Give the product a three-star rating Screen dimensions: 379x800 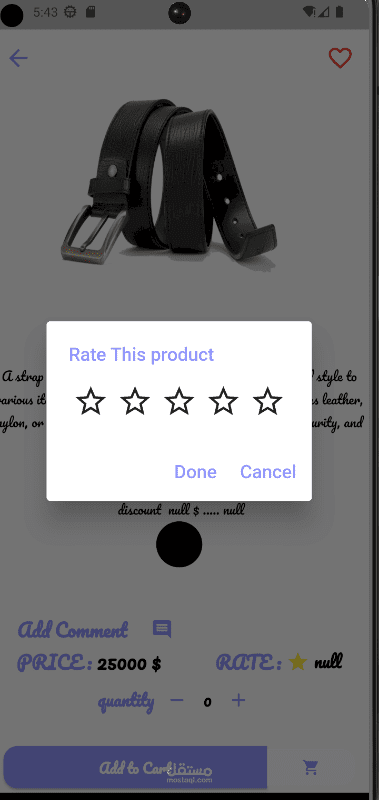pos(179,401)
